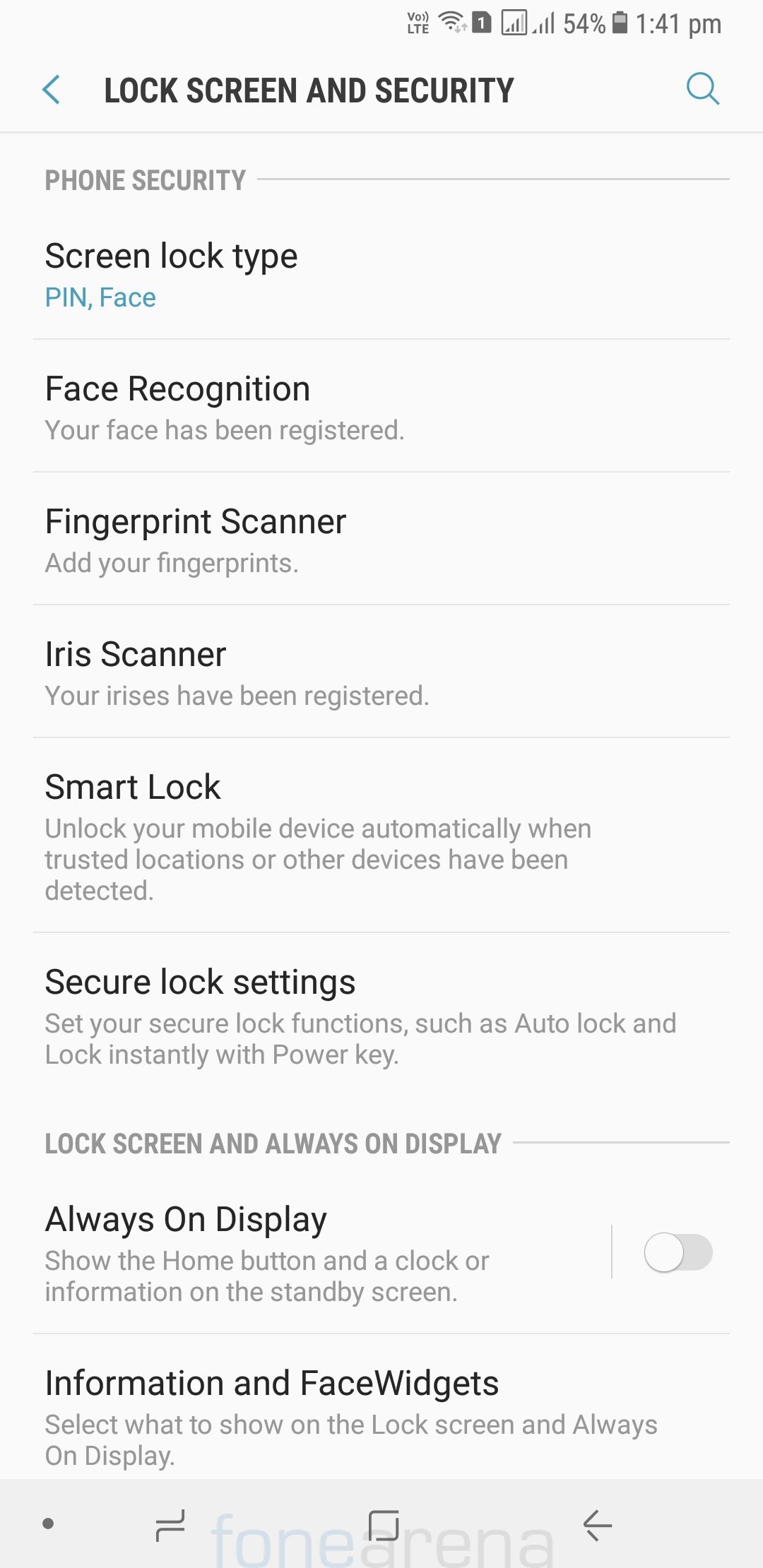This screenshot has height=1568, width=763.
Task: Go back from Lock Screen and Security
Action: (52, 90)
